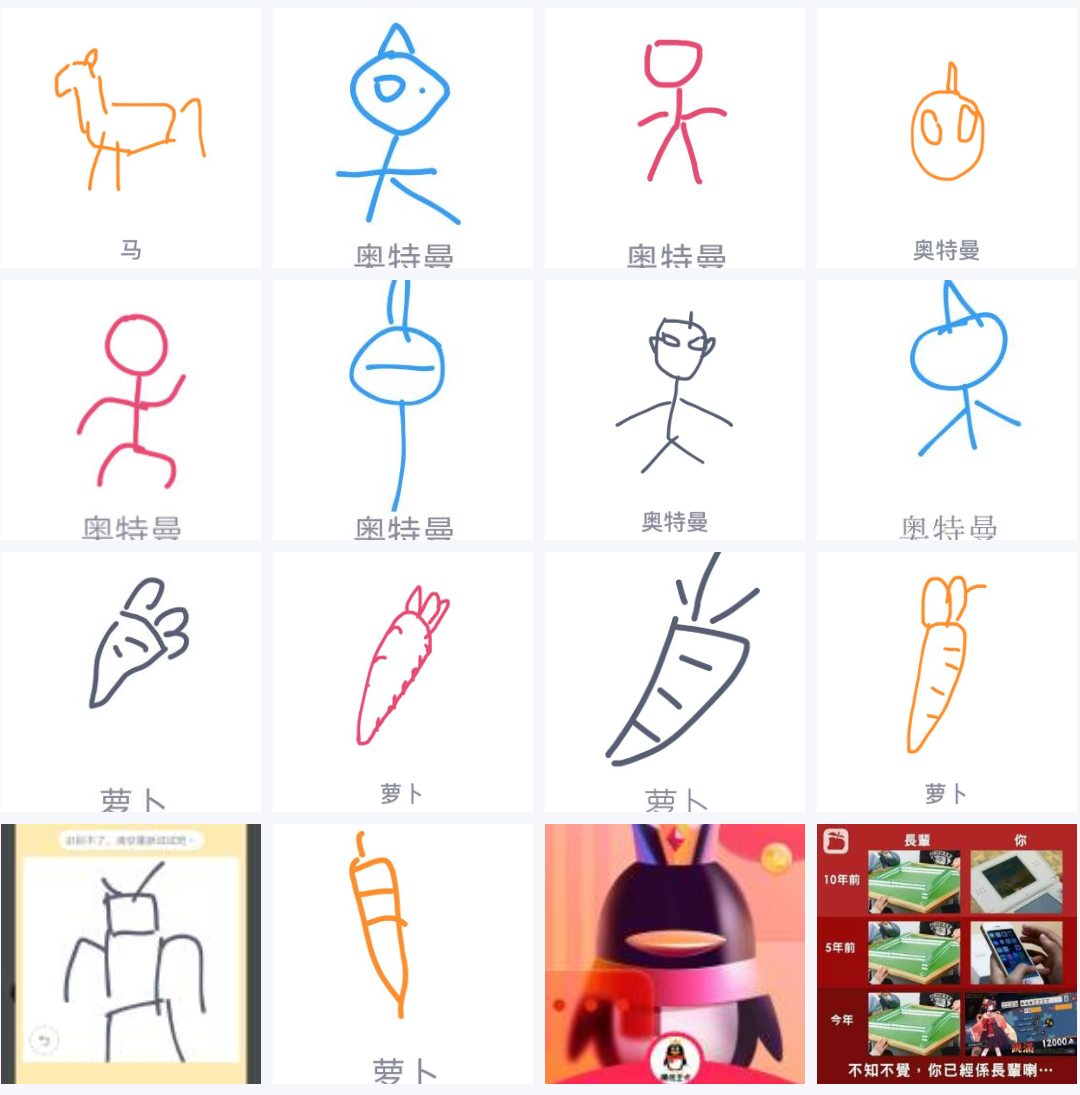Open the yellow-framed robot sketch screenshot

tap(130, 954)
